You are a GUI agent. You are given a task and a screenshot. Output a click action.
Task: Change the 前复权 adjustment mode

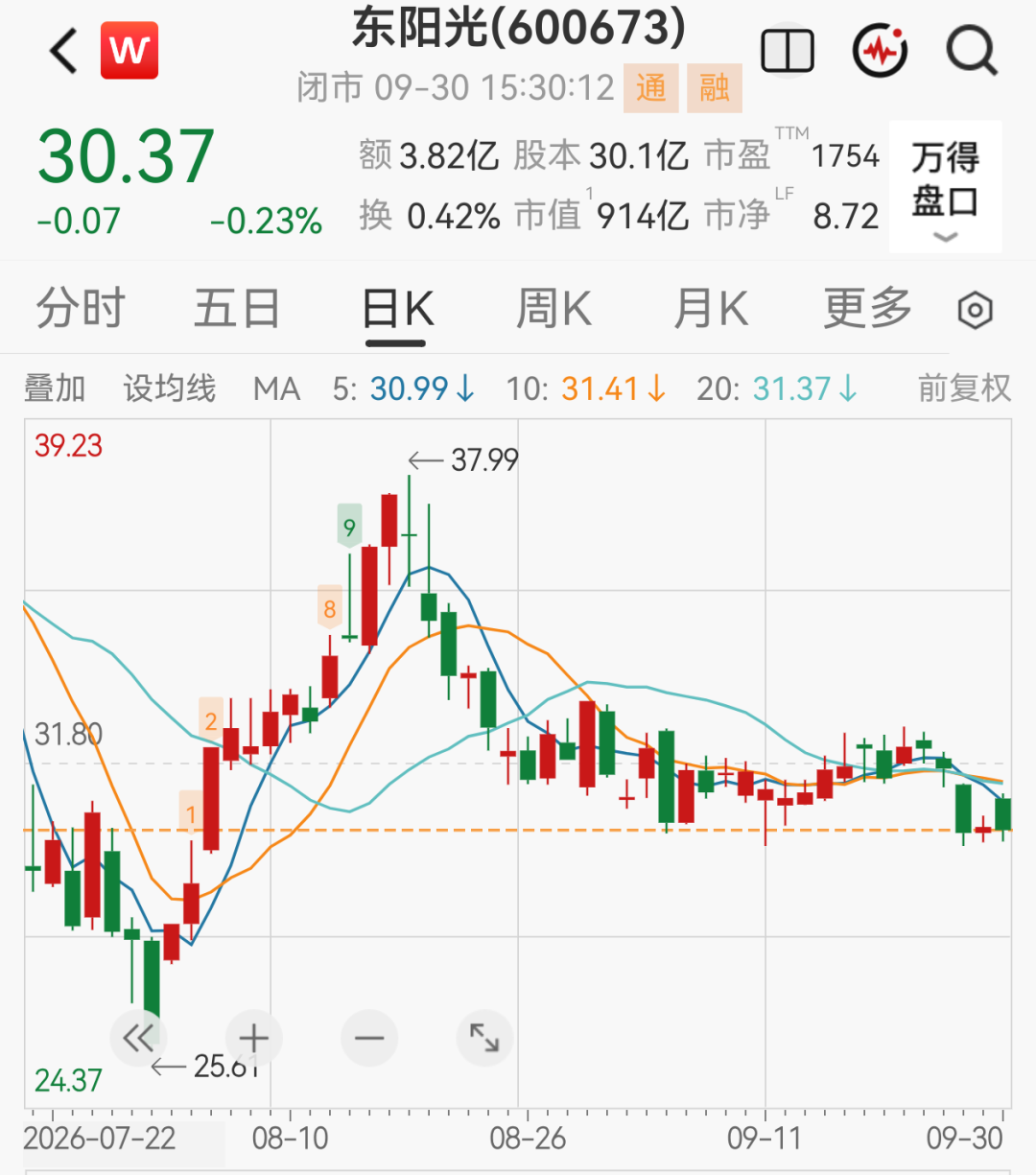click(x=964, y=388)
